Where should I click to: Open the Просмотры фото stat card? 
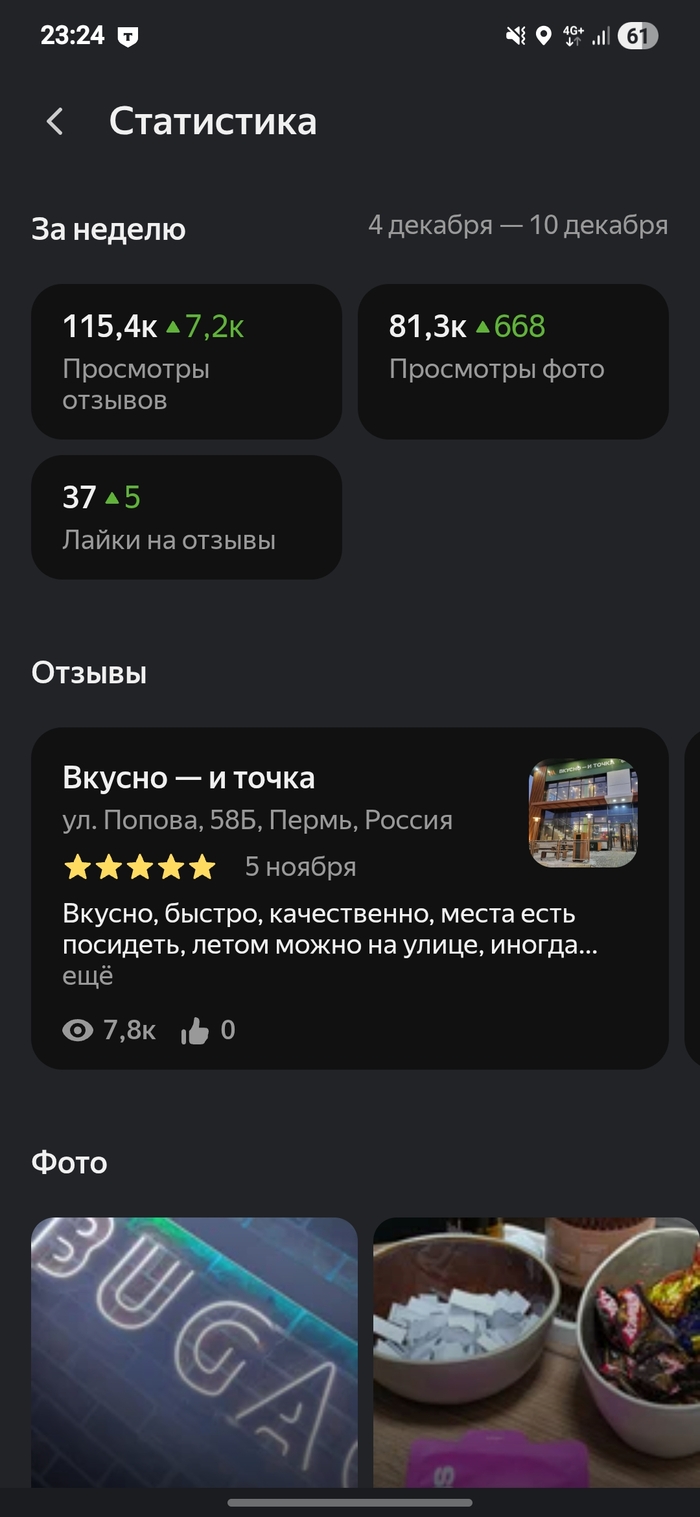(512, 361)
